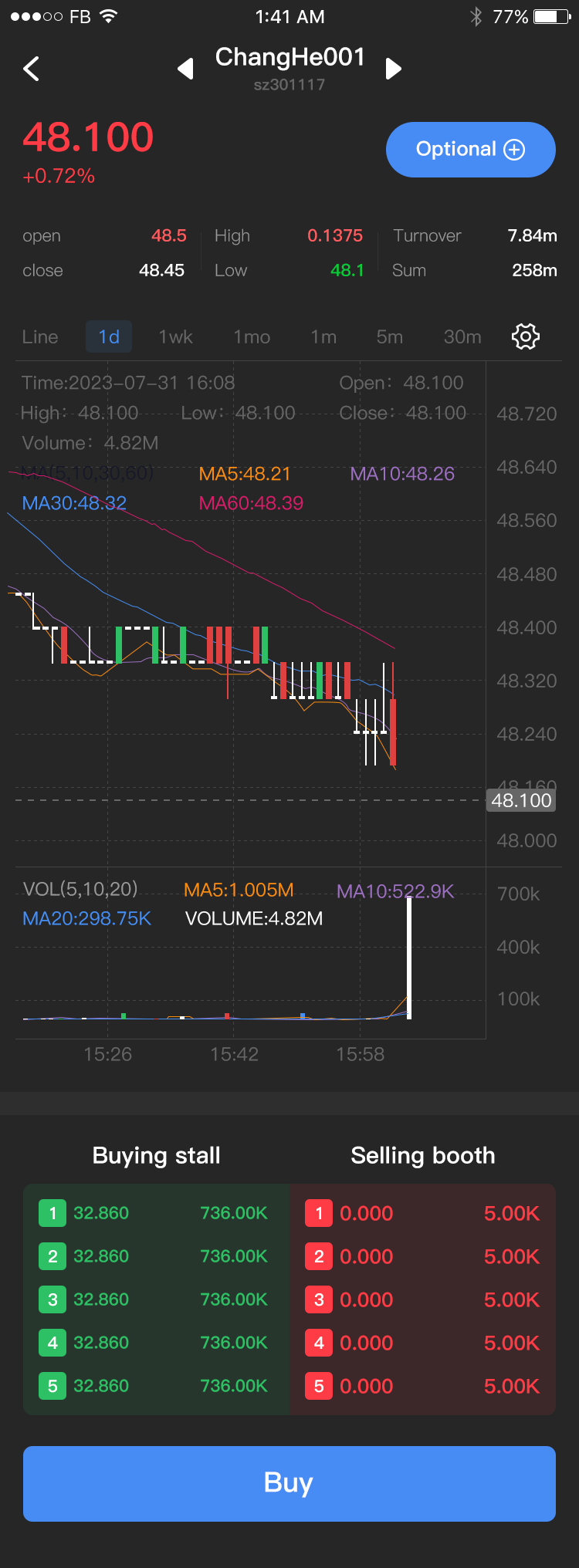Switch to the previous stock with left arrow
579x1568 pixels.
coord(185,69)
